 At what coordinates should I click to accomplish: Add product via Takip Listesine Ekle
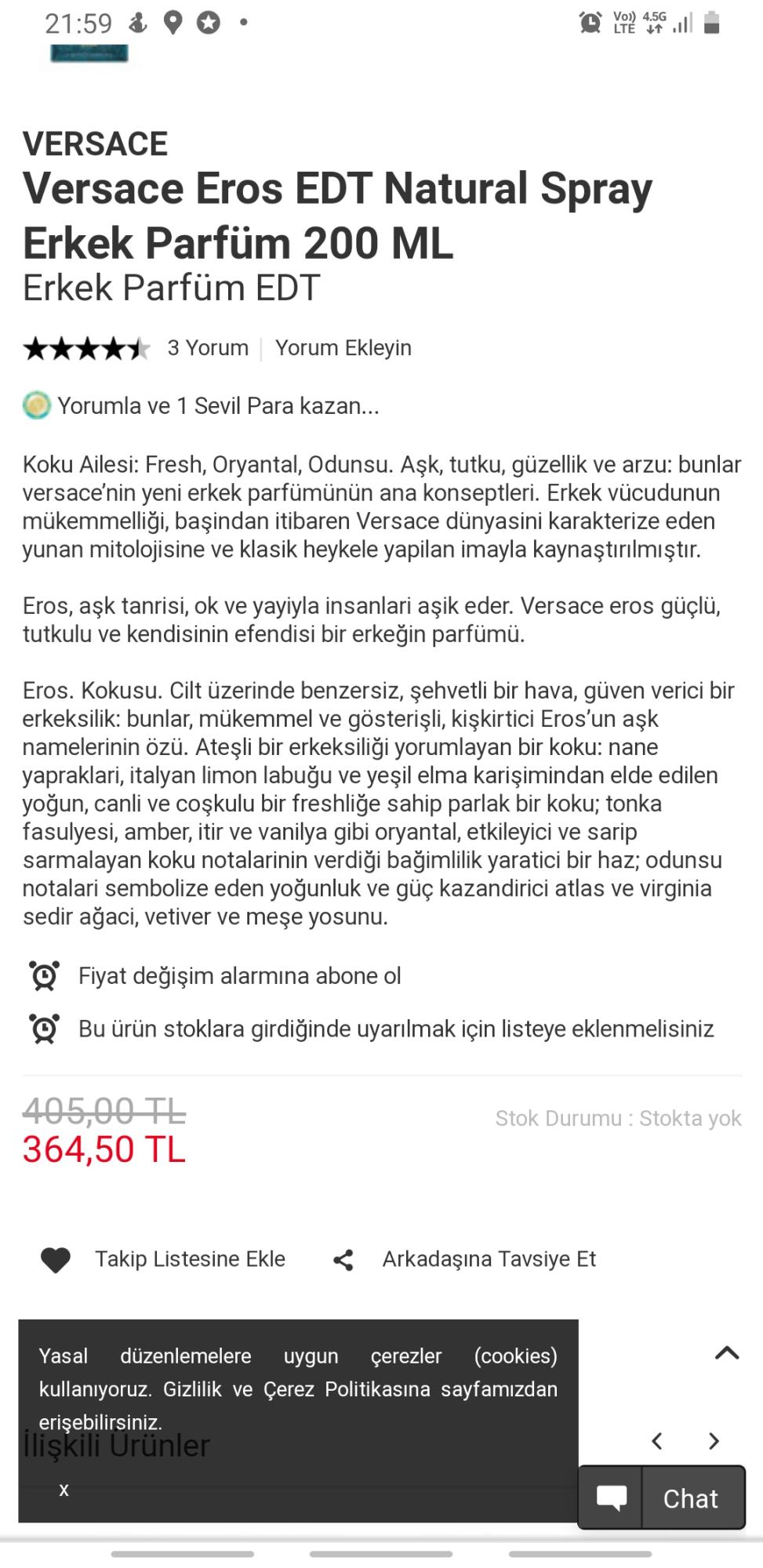163,1259
